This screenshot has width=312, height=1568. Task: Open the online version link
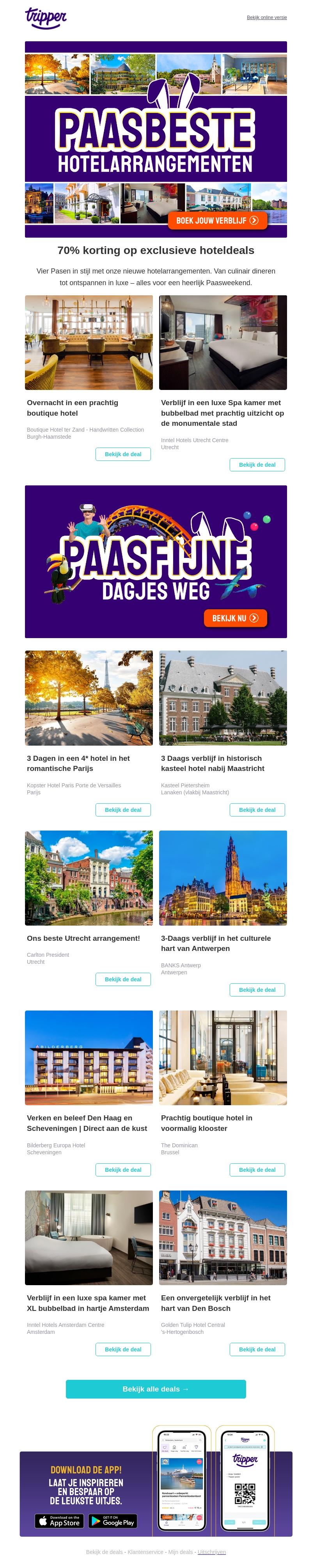(266, 18)
